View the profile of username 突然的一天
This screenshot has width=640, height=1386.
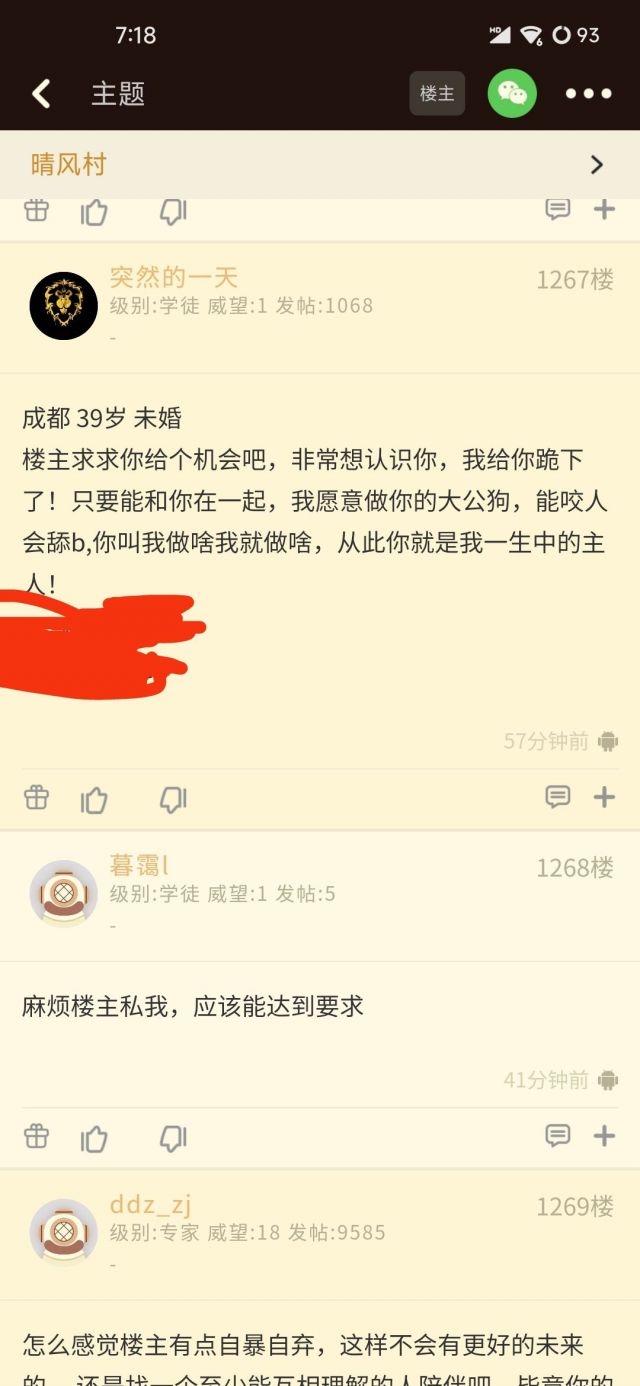coord(173,278)
